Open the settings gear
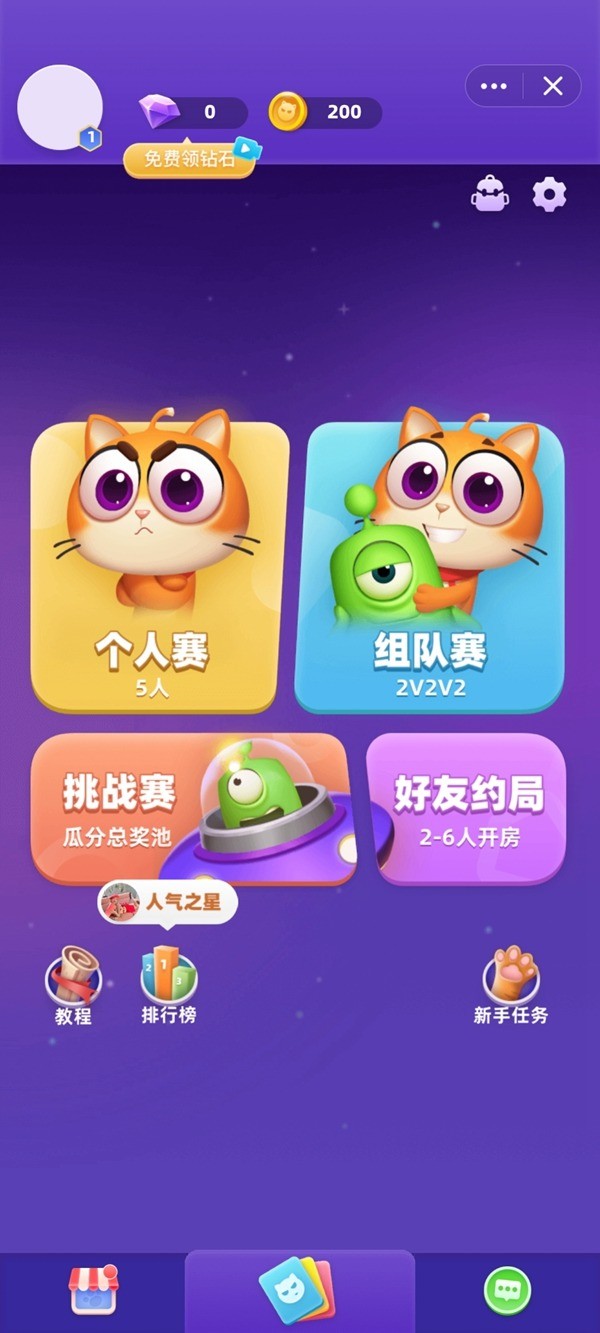This screenshot has width=600, height=1333. 549,194
